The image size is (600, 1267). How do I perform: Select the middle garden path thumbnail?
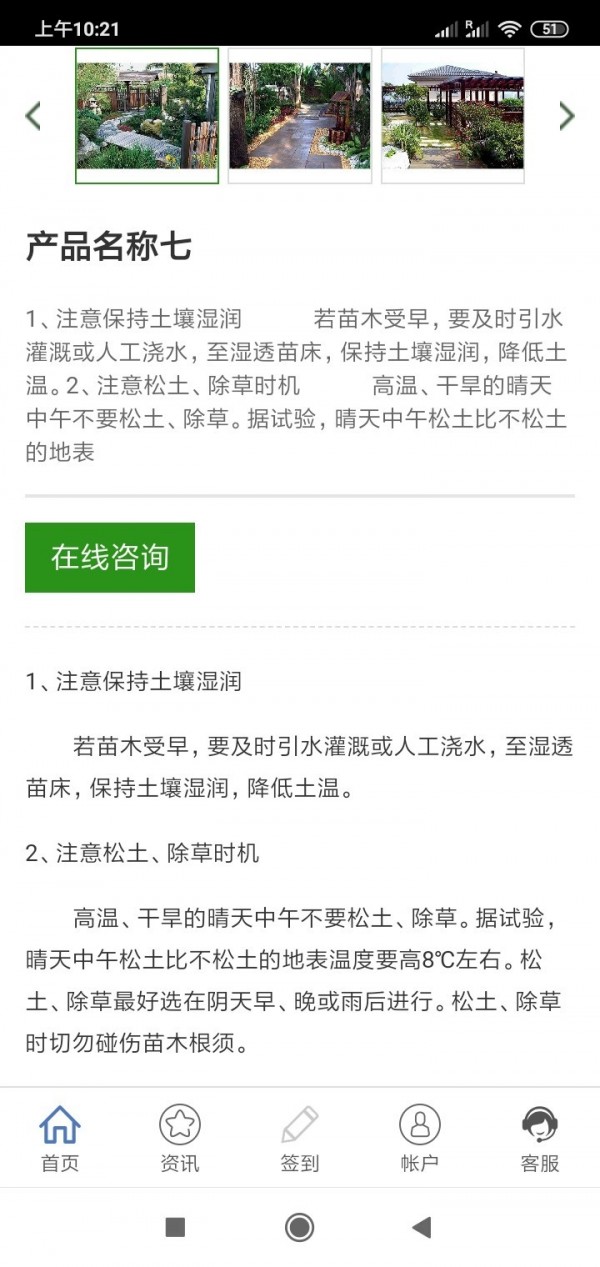point(300,116)
